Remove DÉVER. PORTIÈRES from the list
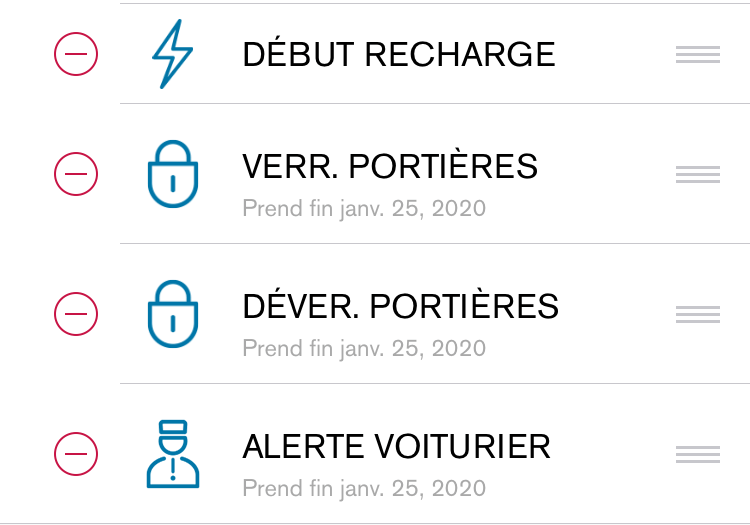This screenshot has width=750, height=525. point(76,314)
